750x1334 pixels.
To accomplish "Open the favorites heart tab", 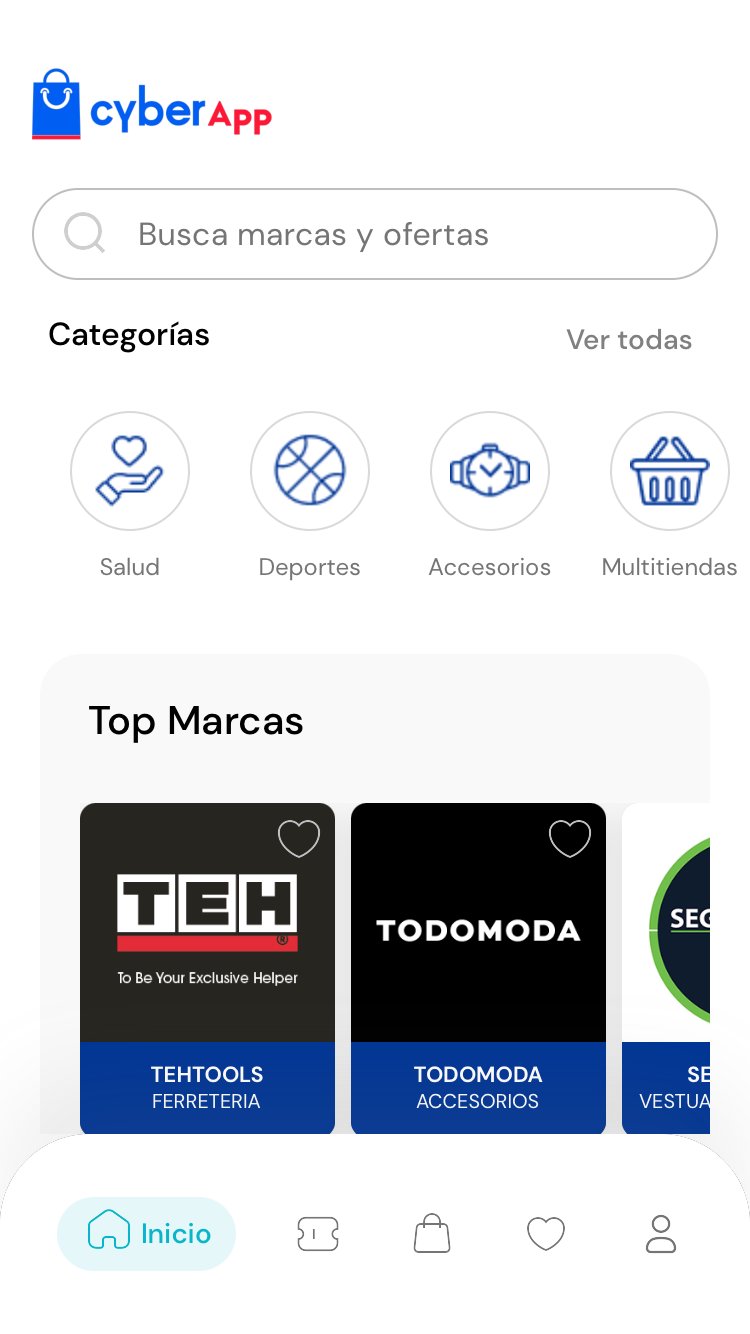I will (x=546, y=1233).
